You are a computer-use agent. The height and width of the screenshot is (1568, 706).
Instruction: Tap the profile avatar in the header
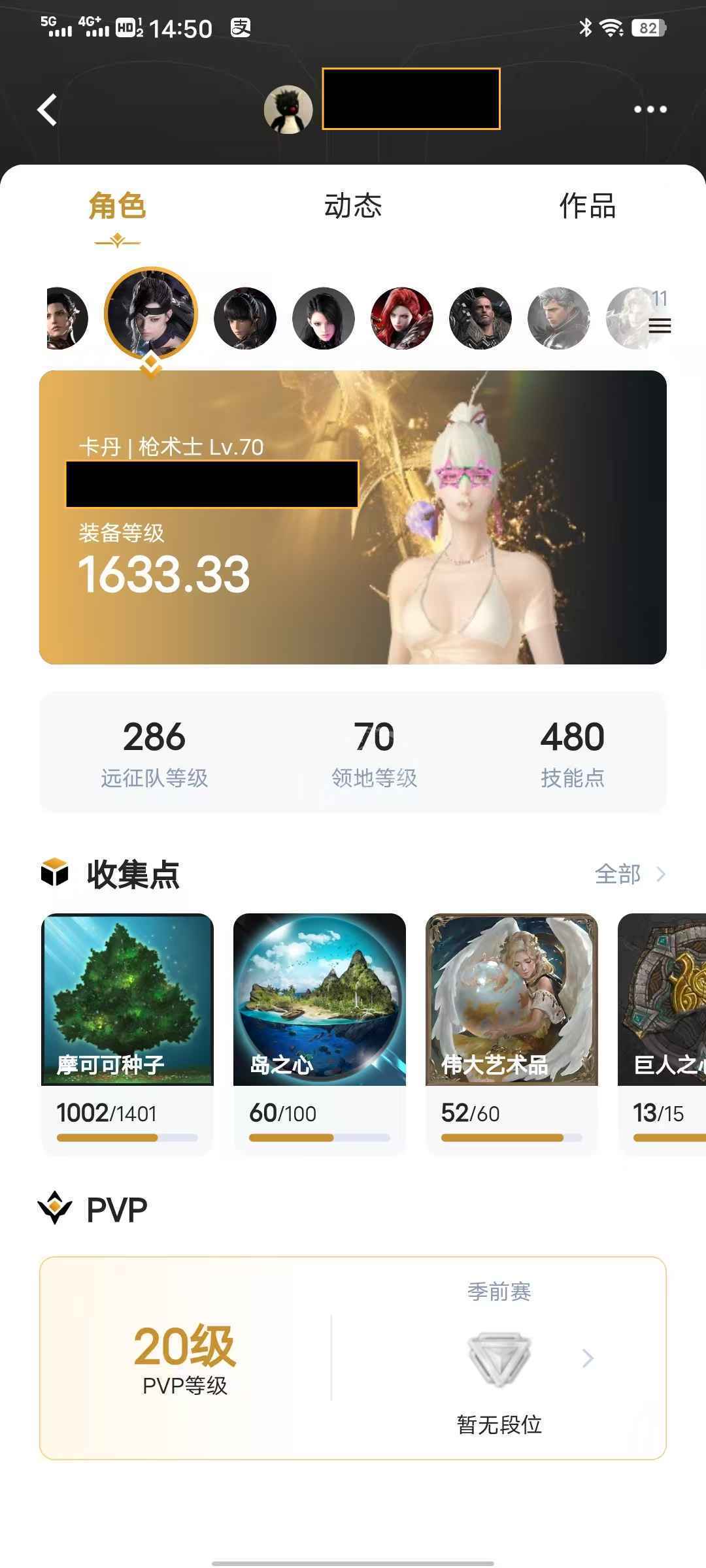[288, 109]
